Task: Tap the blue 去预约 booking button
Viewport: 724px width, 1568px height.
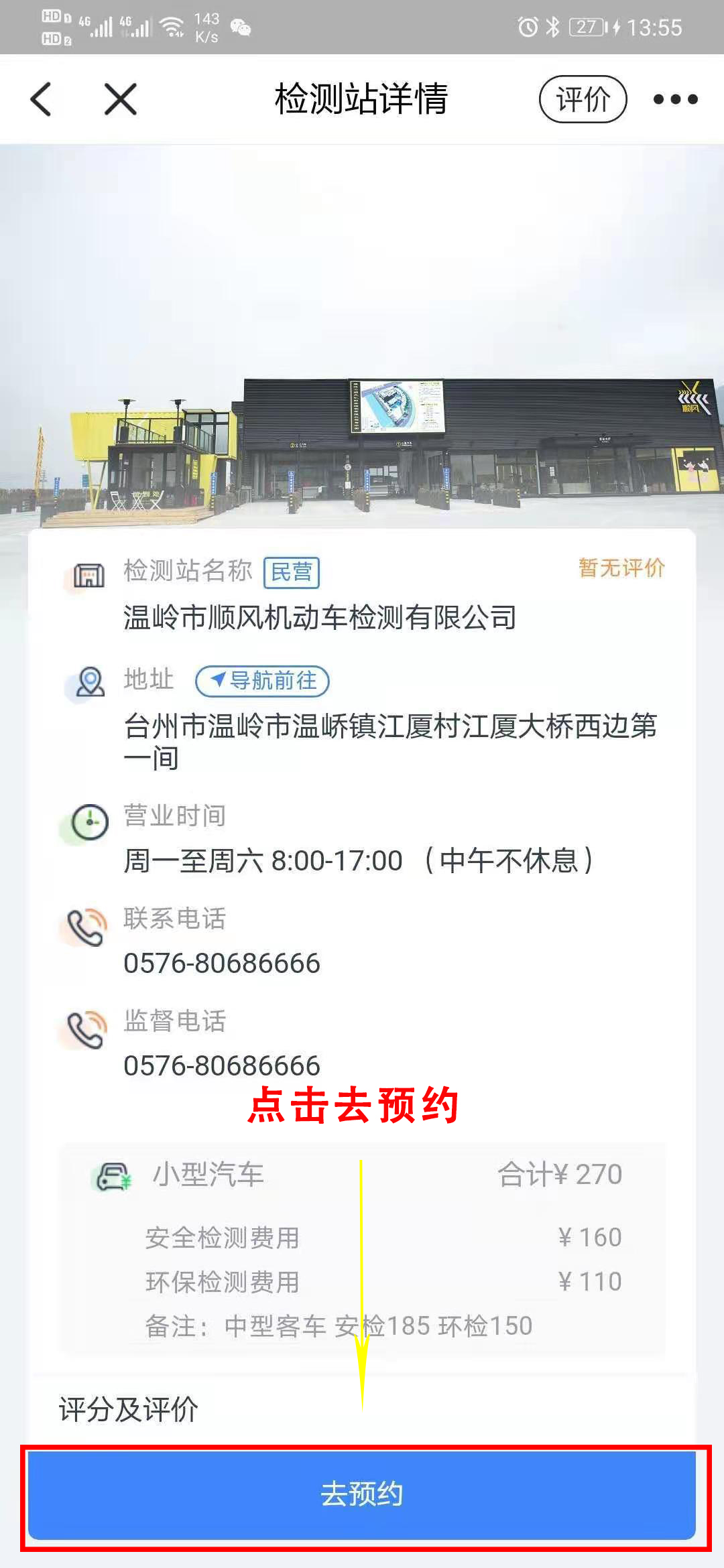Action: coord(362,1494)
